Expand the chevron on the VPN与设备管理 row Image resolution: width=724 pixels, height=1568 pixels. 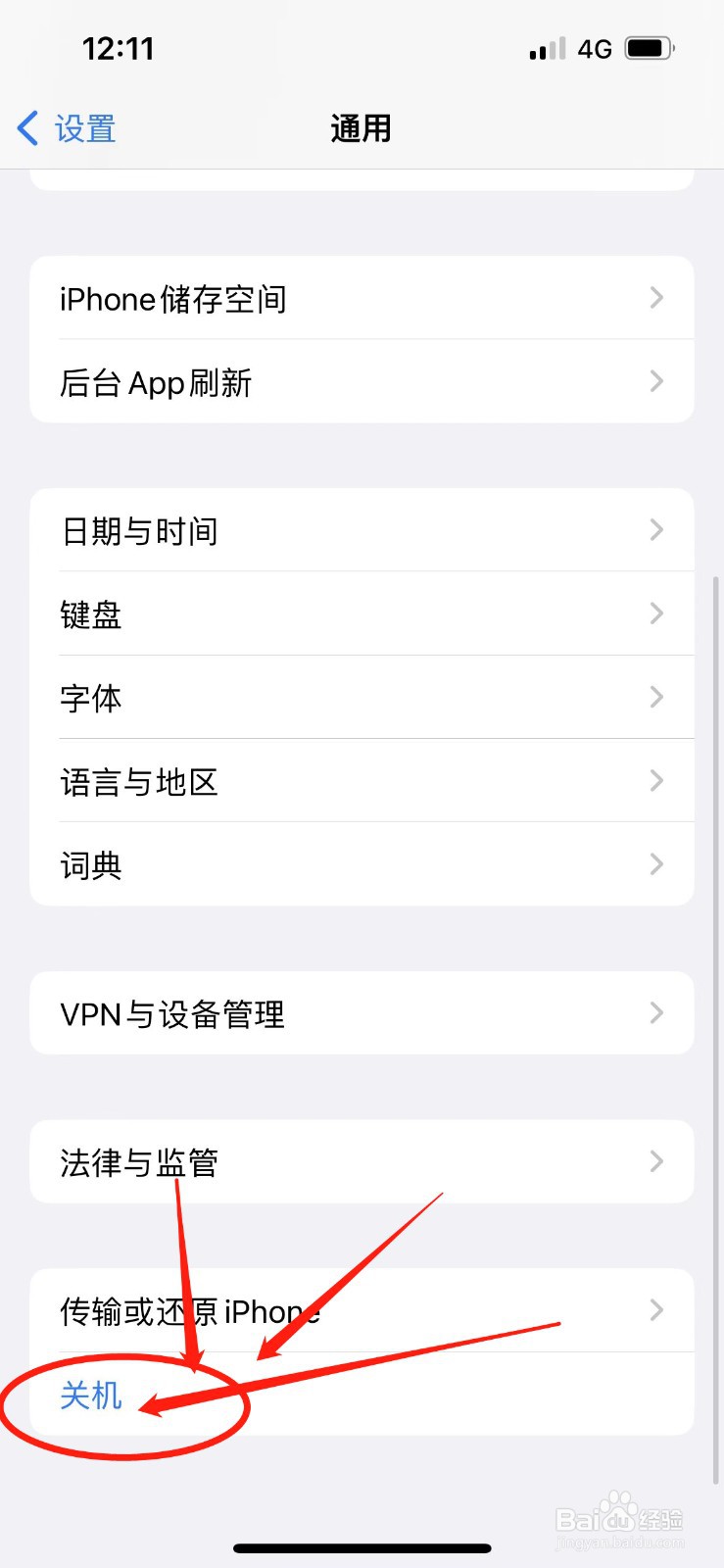[x=655, y=1013]
